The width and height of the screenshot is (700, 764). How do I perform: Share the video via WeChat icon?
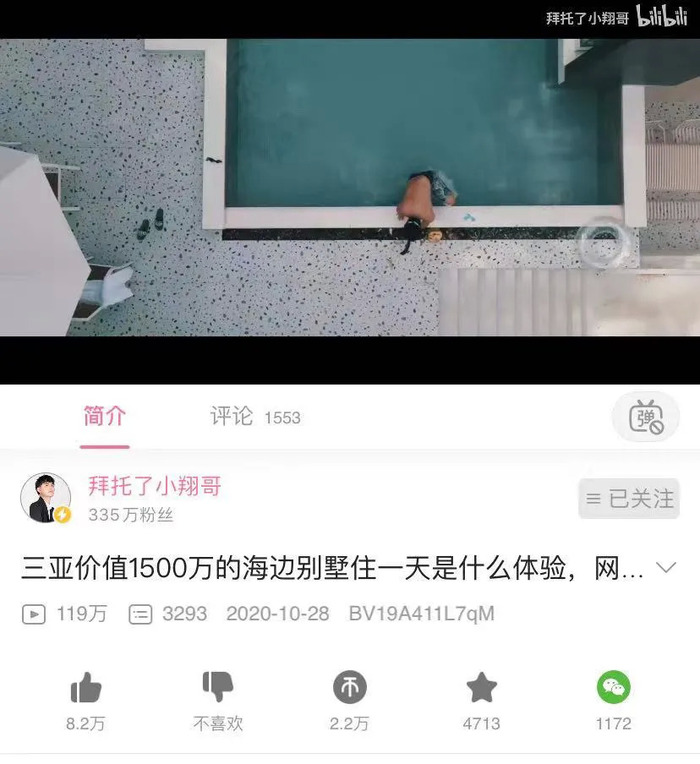(614, 687)
